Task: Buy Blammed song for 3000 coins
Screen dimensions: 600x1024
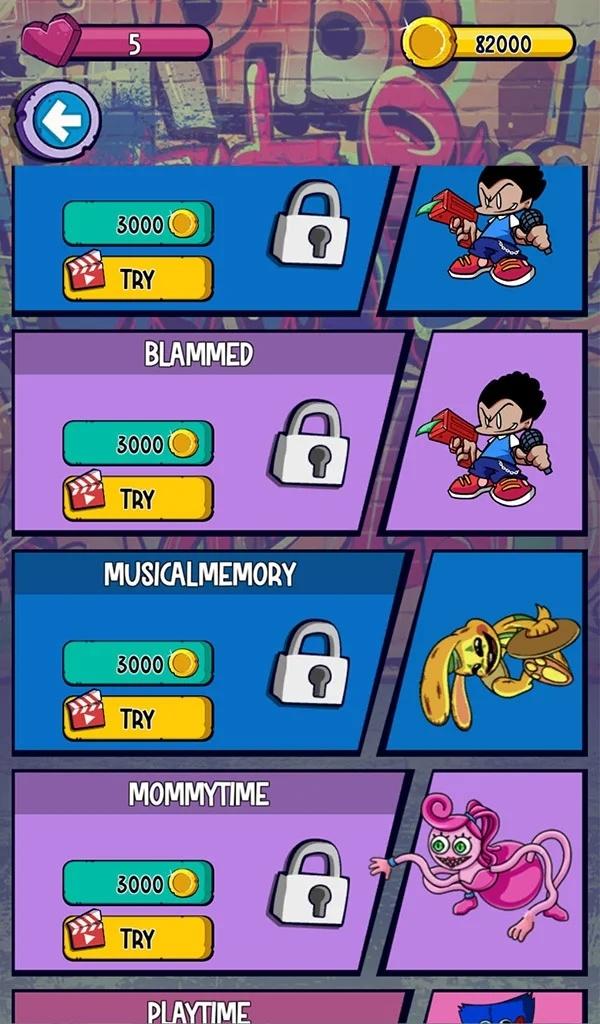Action: (x=138, y=443)
